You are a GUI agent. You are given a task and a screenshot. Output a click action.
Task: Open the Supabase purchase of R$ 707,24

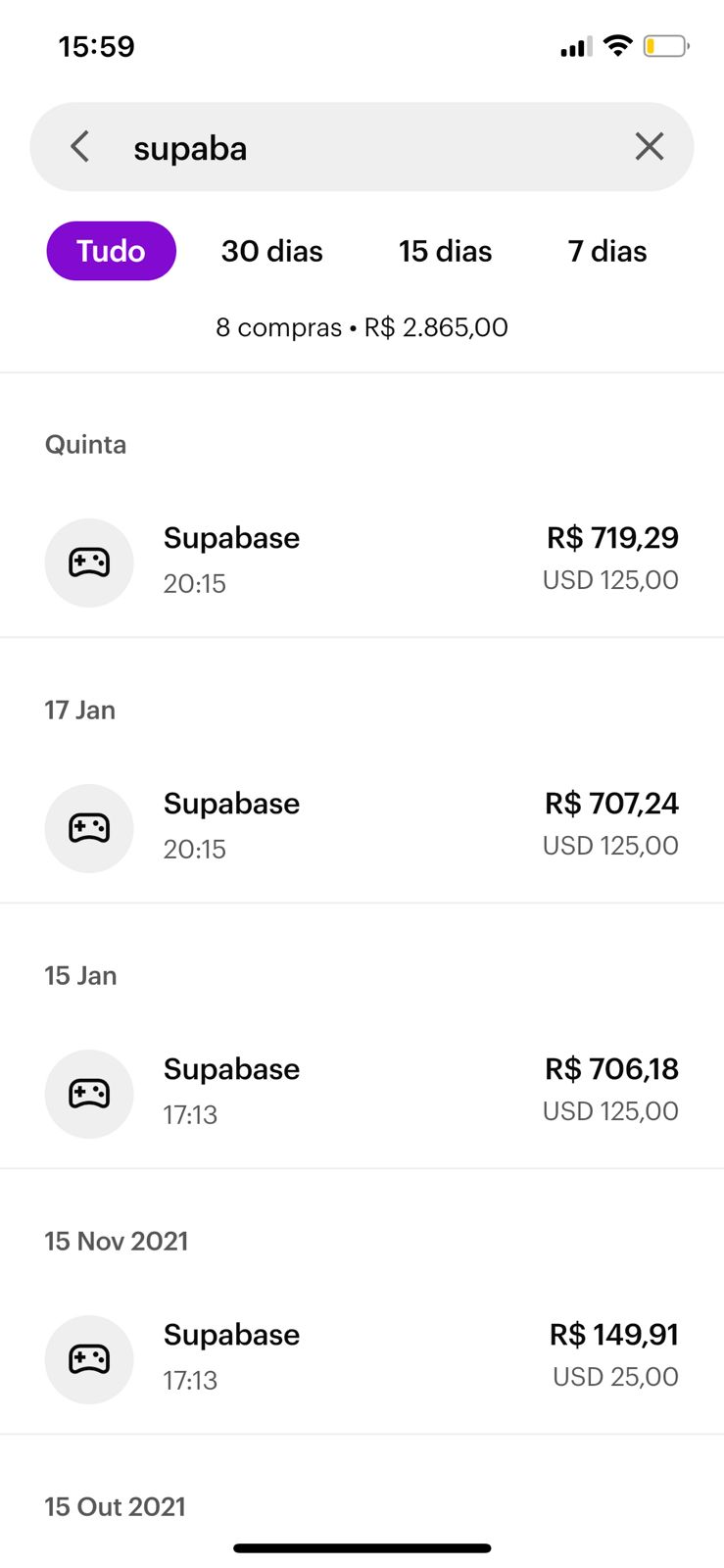click(362, 828)
